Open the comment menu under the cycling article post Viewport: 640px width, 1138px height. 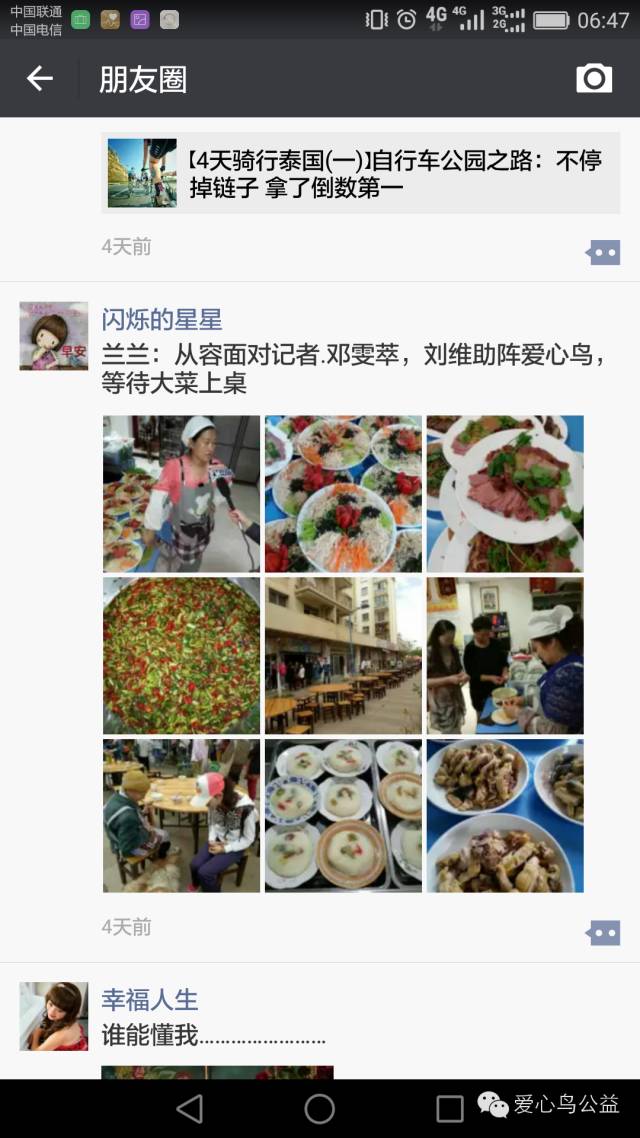pyautogui.click(x=603, y=253)
